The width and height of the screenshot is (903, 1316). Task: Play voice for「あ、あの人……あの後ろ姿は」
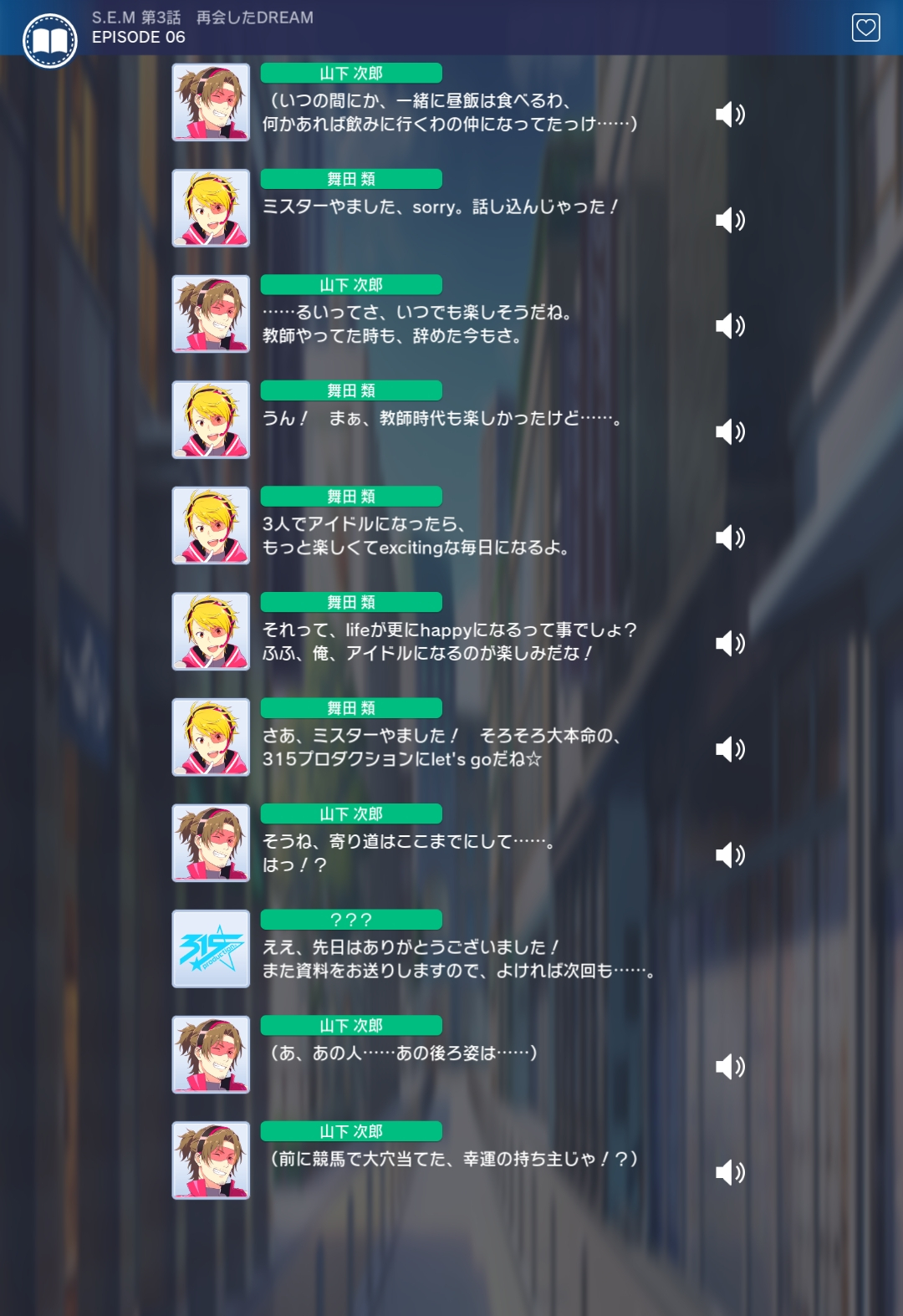[x=729, y=1066]
